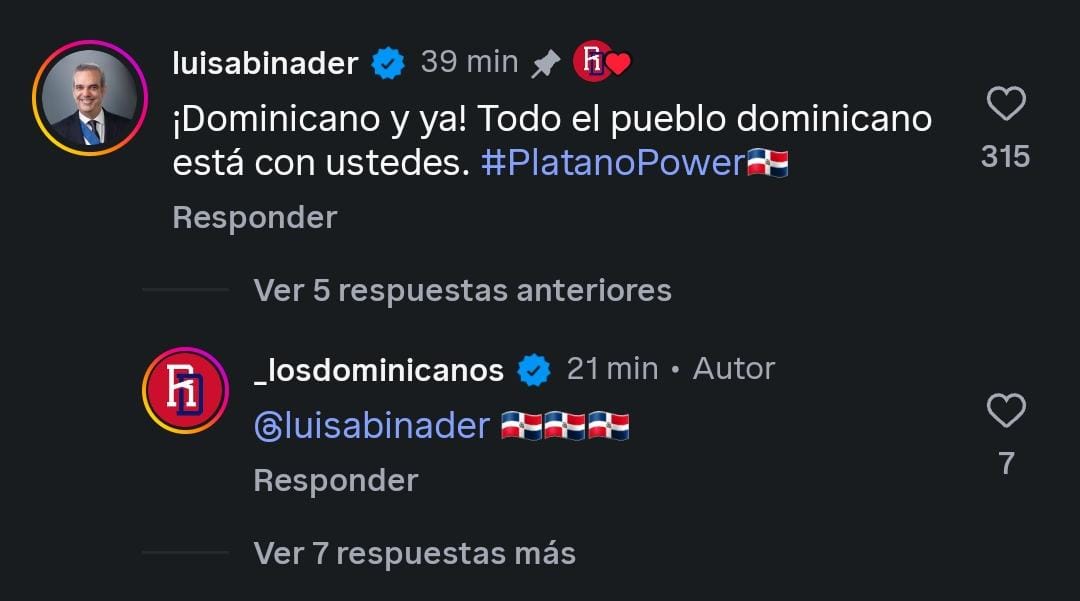Image resolution: width=1080 pixels, height=601 pixels.
Task: Like the _losdominicanos reply
Action: [1006, 411]
